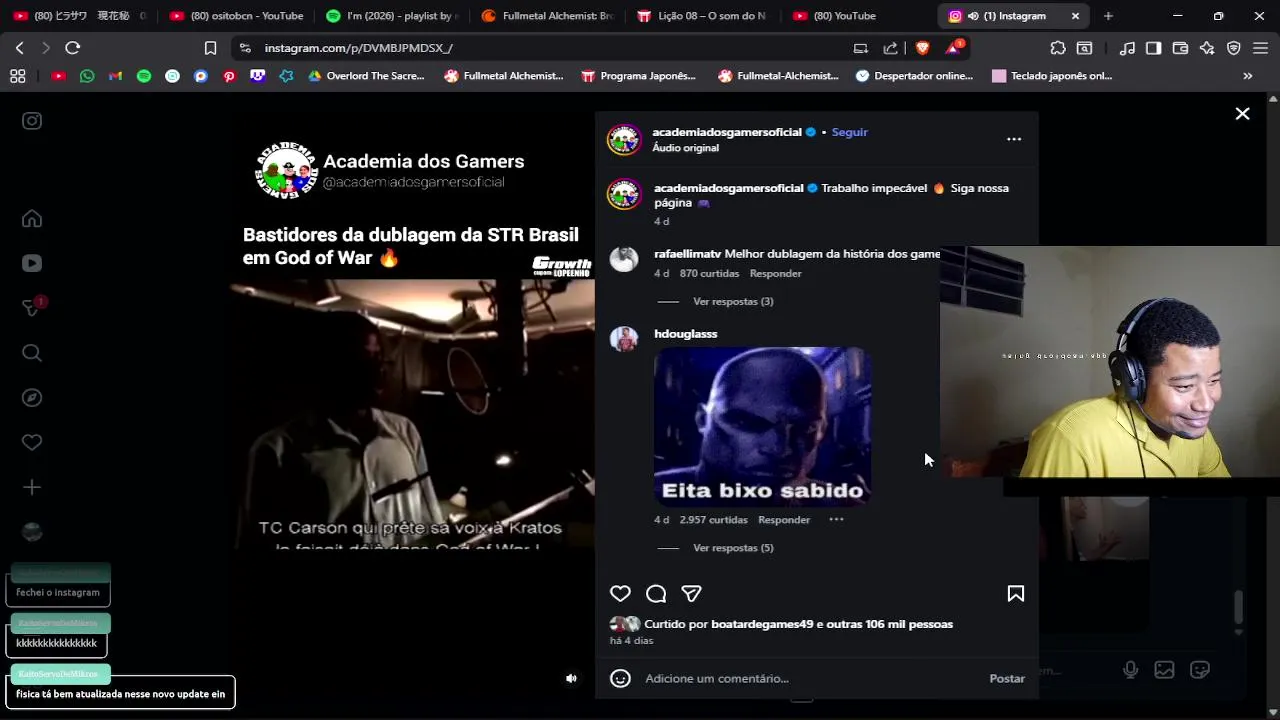The width and height of the screenshot is (1280, 720).
Task: Open the emoji picker beside comment field
Action: [x=620, y=678]
